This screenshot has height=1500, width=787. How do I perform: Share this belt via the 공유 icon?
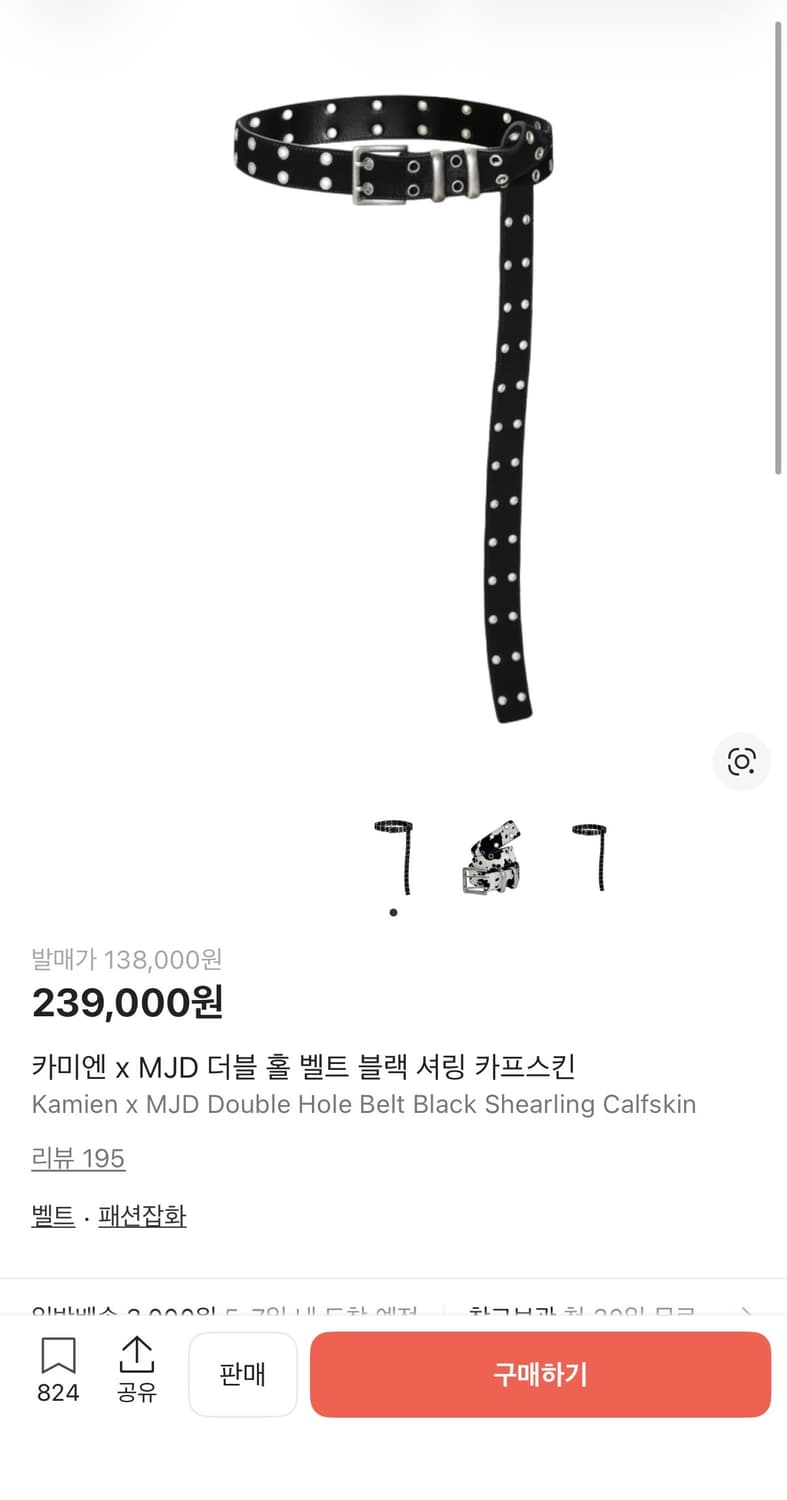137,1373
